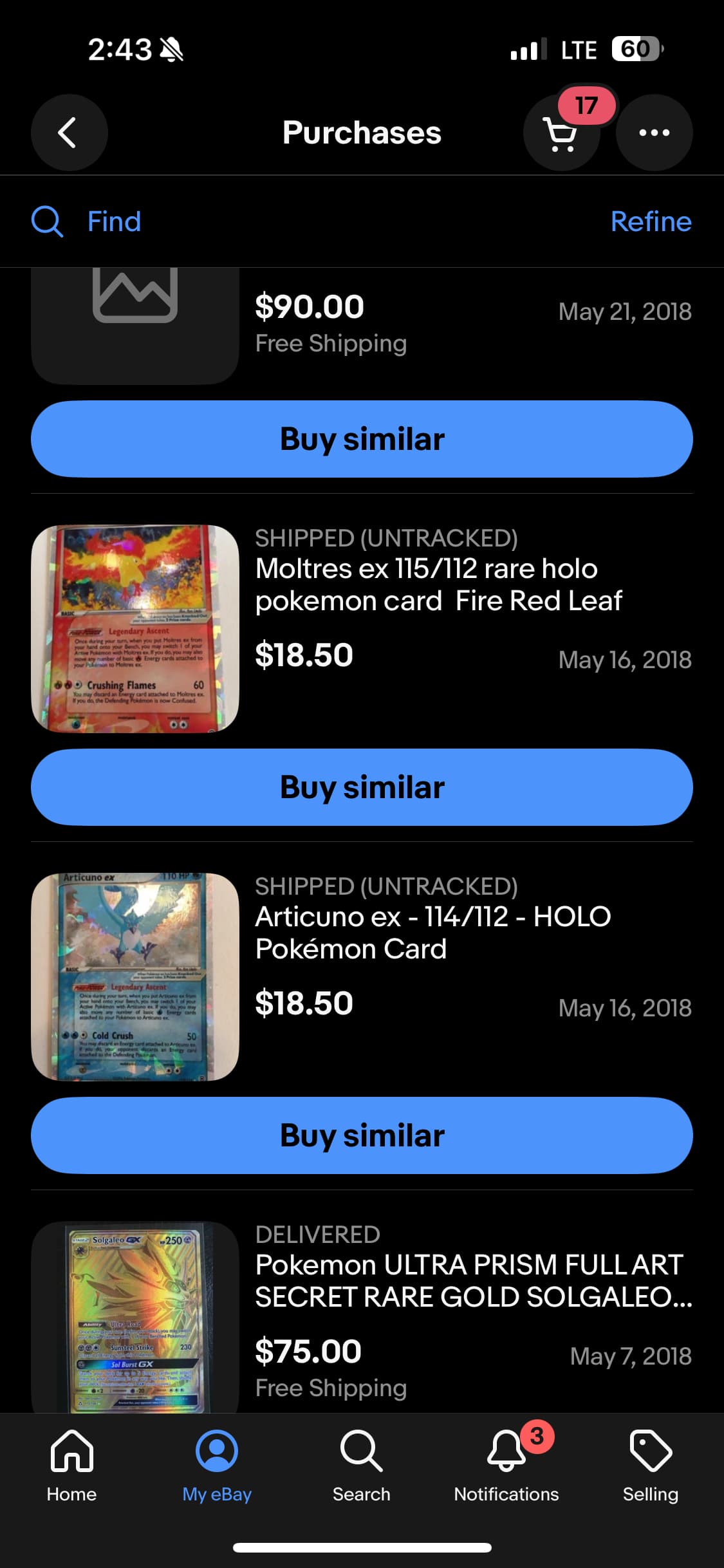Image resolution: width=724 pixels, height=1568 pixels.
Task: Buy similar to the $90.00 purchase
Action: tap(362, 439)
